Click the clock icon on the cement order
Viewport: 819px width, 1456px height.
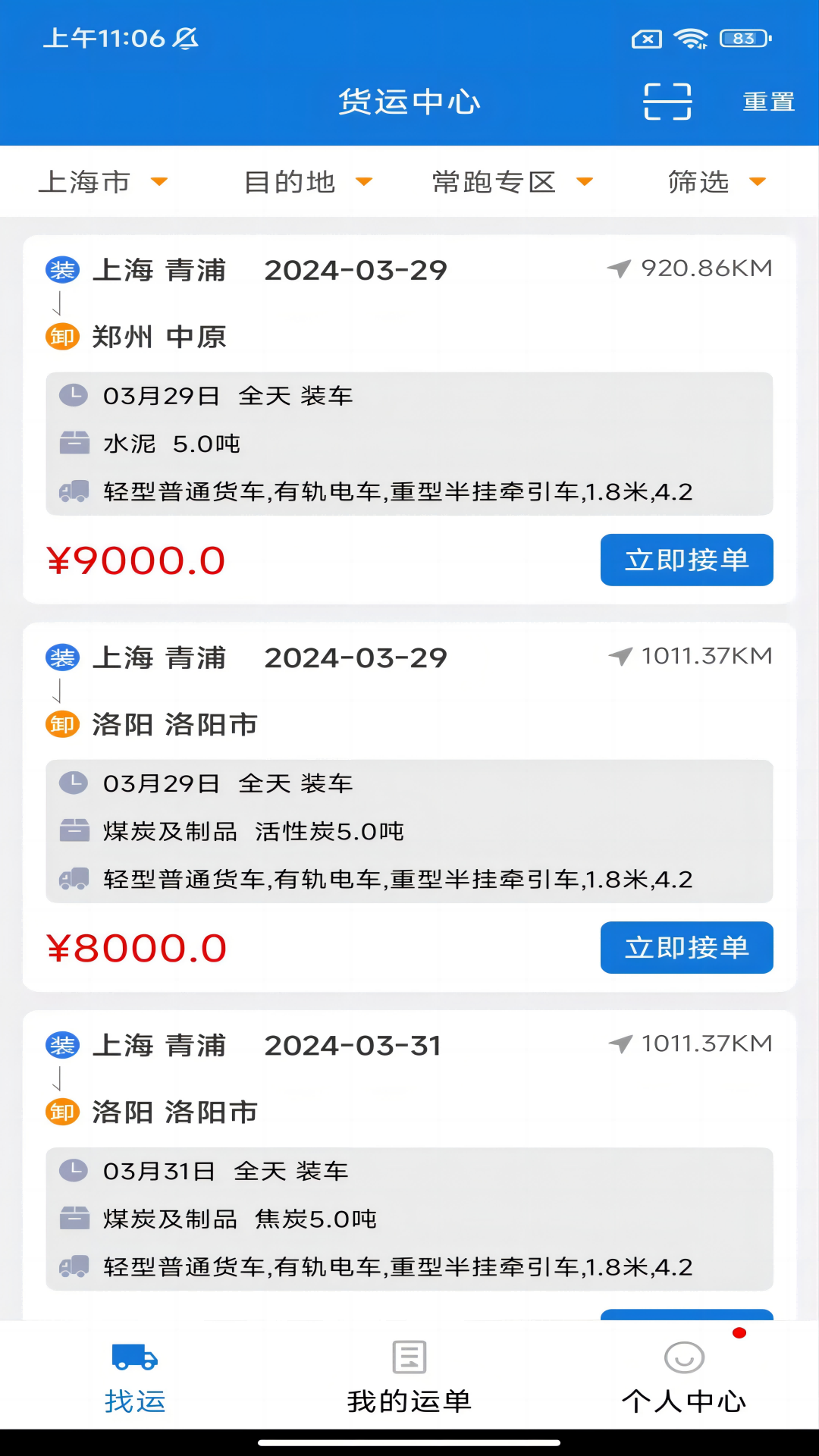74,394
